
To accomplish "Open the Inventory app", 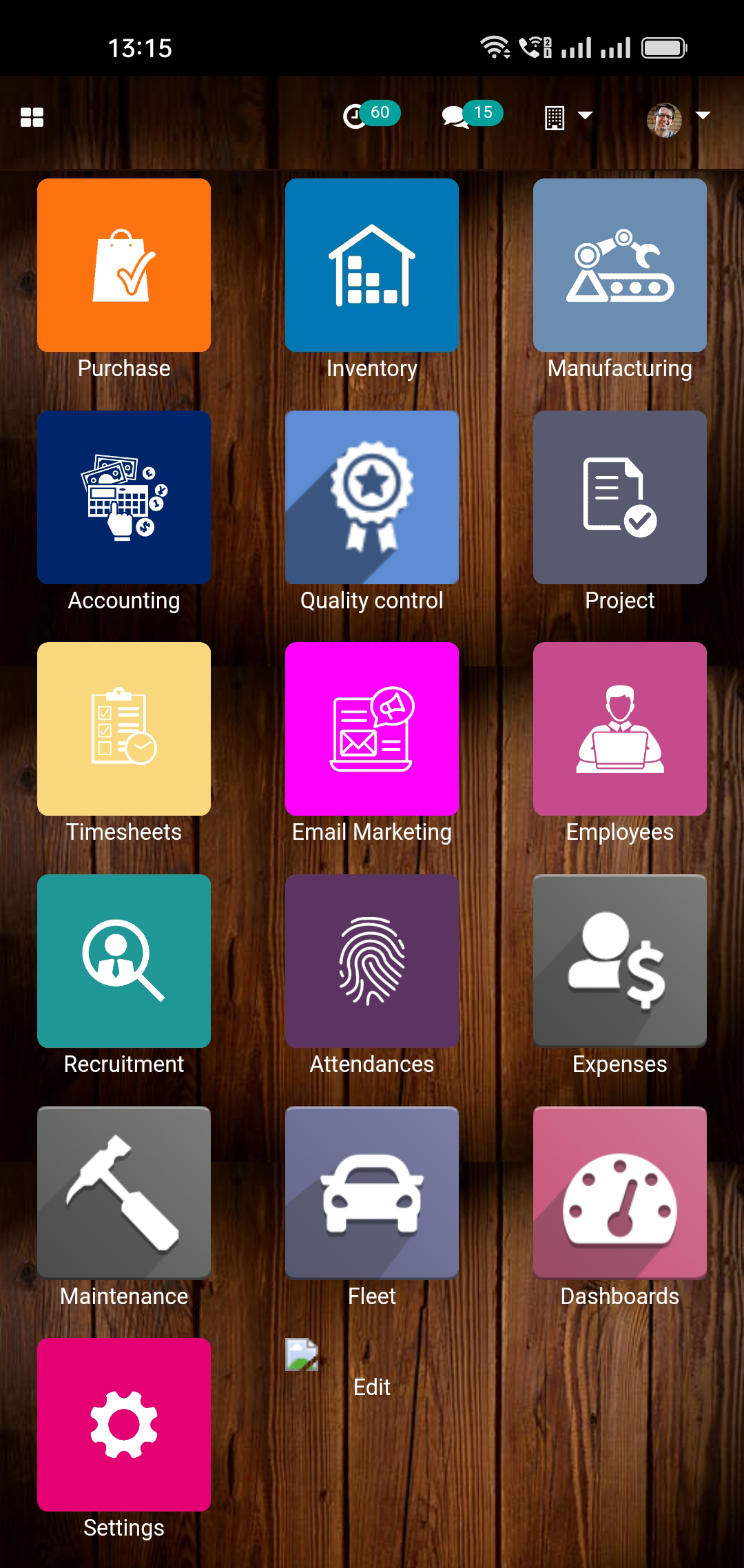I will pyautogui.click(x=372, y=265).
